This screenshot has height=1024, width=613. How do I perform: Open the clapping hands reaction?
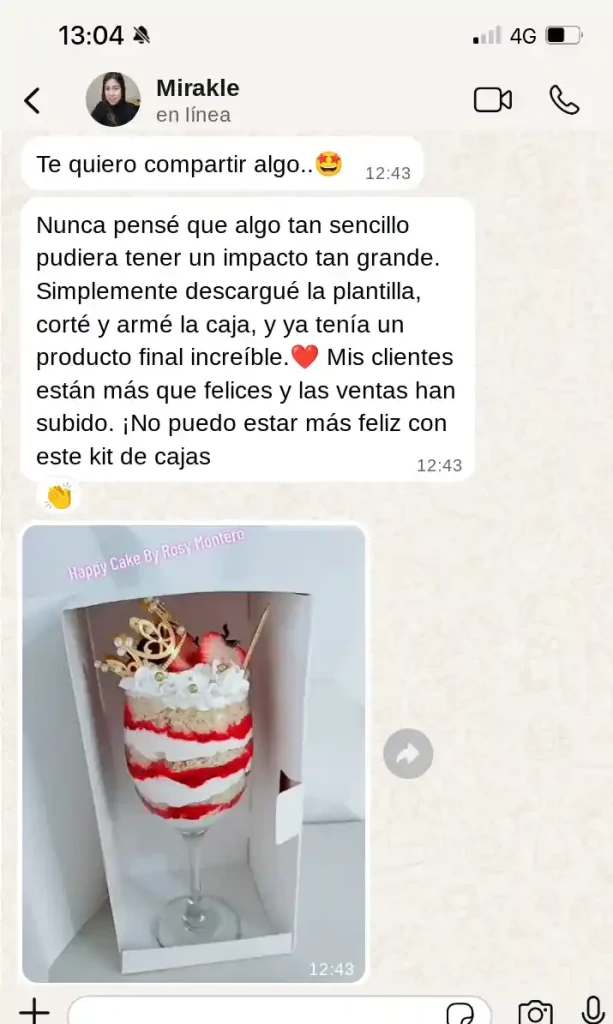pos(59,496)
